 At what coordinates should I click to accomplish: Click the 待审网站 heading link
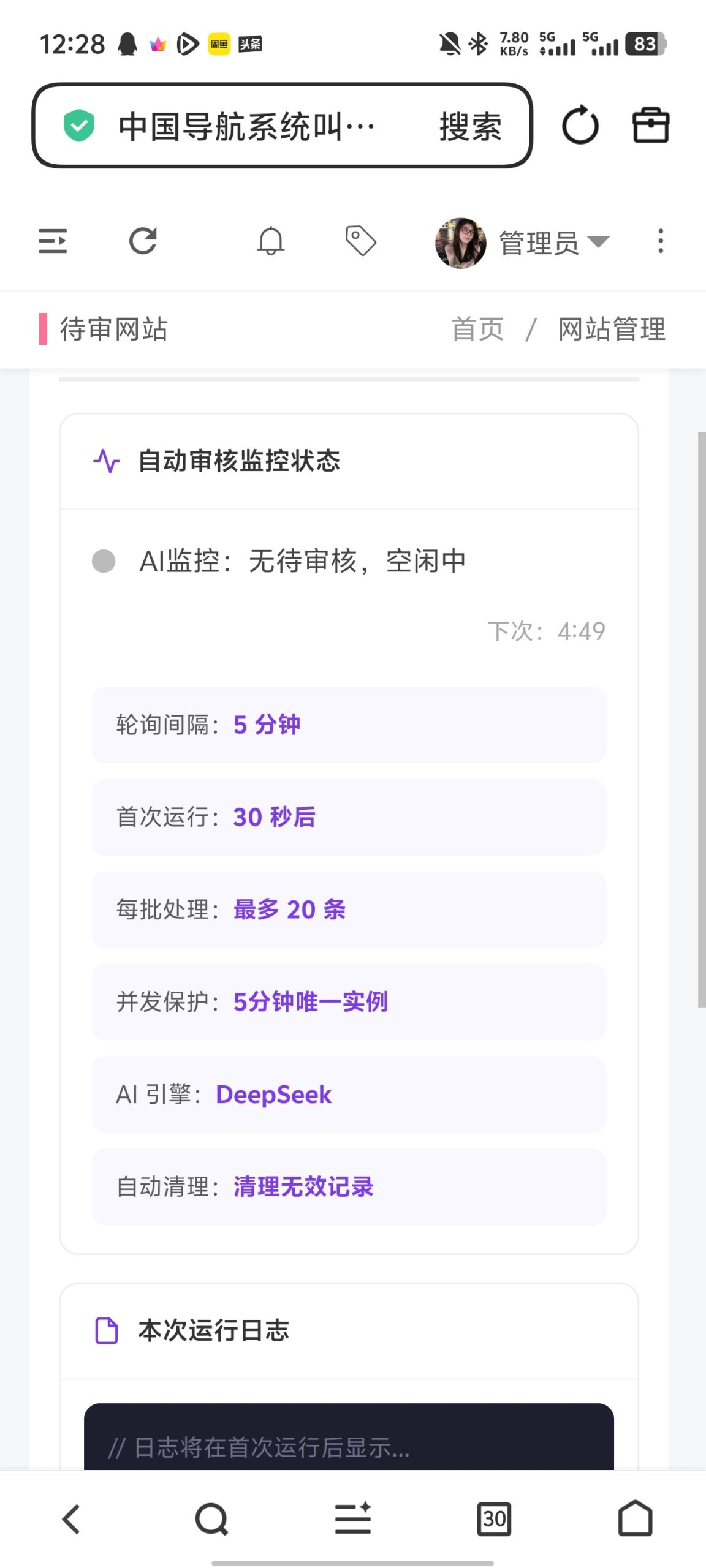pyautogui.click(x=113, y=329)
